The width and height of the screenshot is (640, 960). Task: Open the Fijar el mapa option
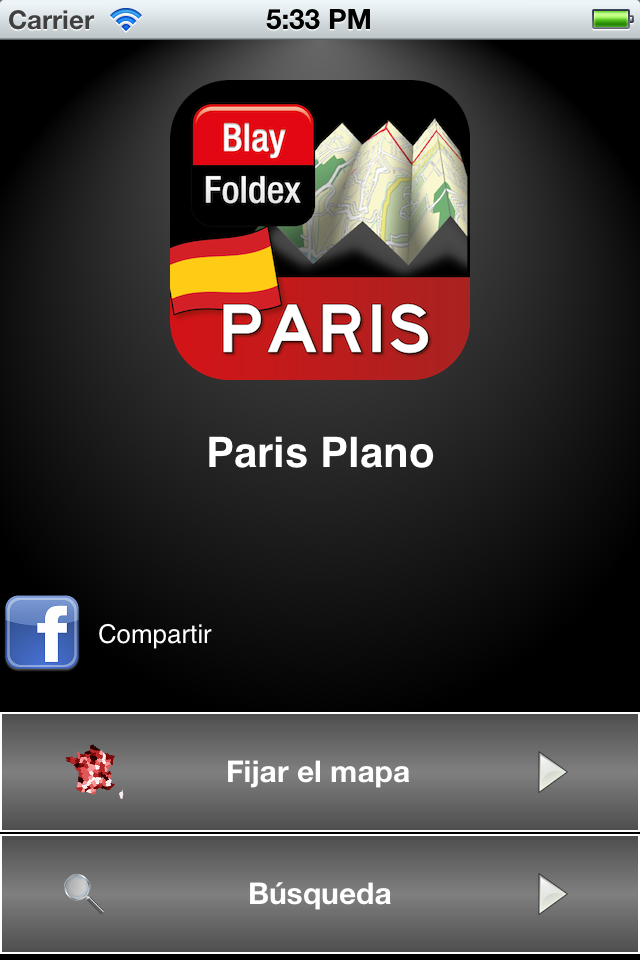[x=319, y=772]
